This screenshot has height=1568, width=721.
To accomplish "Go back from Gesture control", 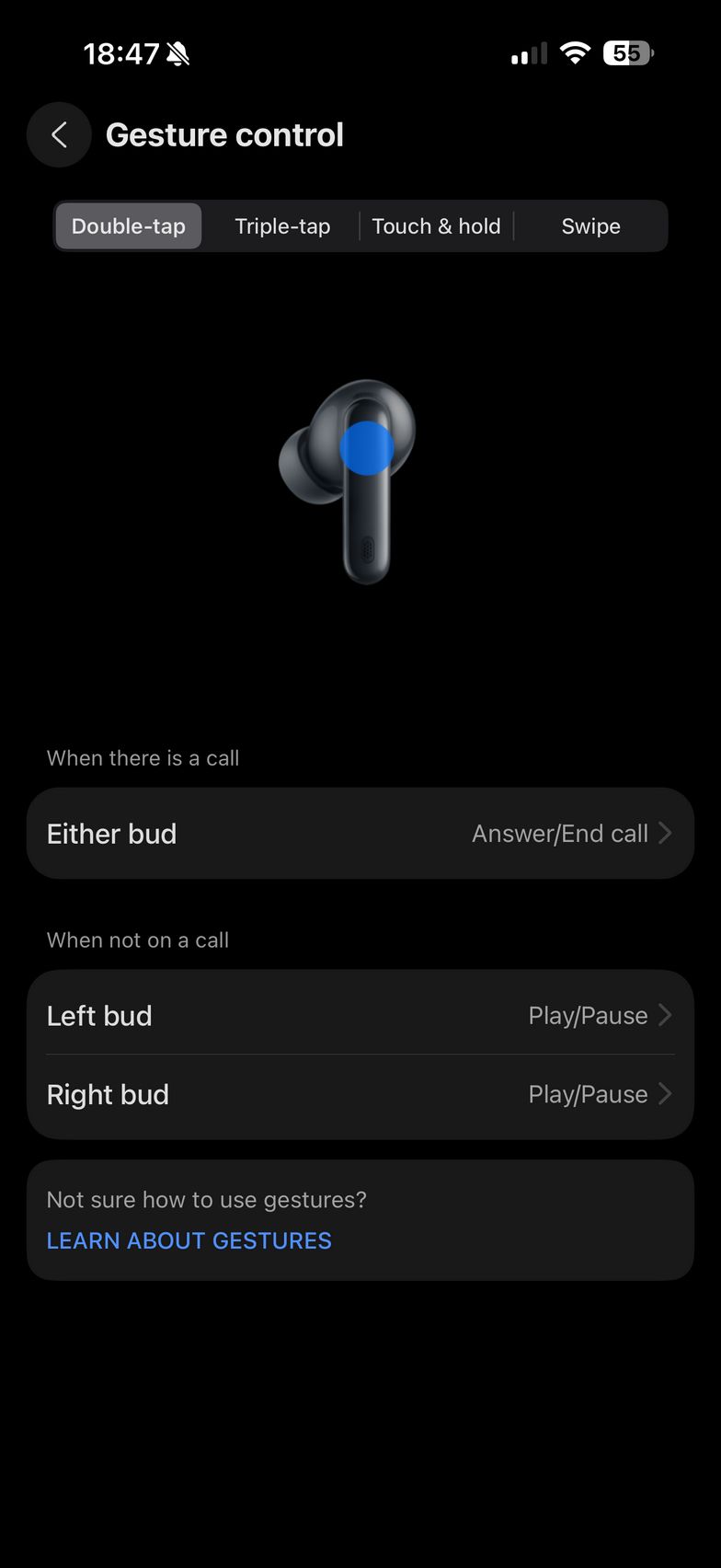I will 59,135.
